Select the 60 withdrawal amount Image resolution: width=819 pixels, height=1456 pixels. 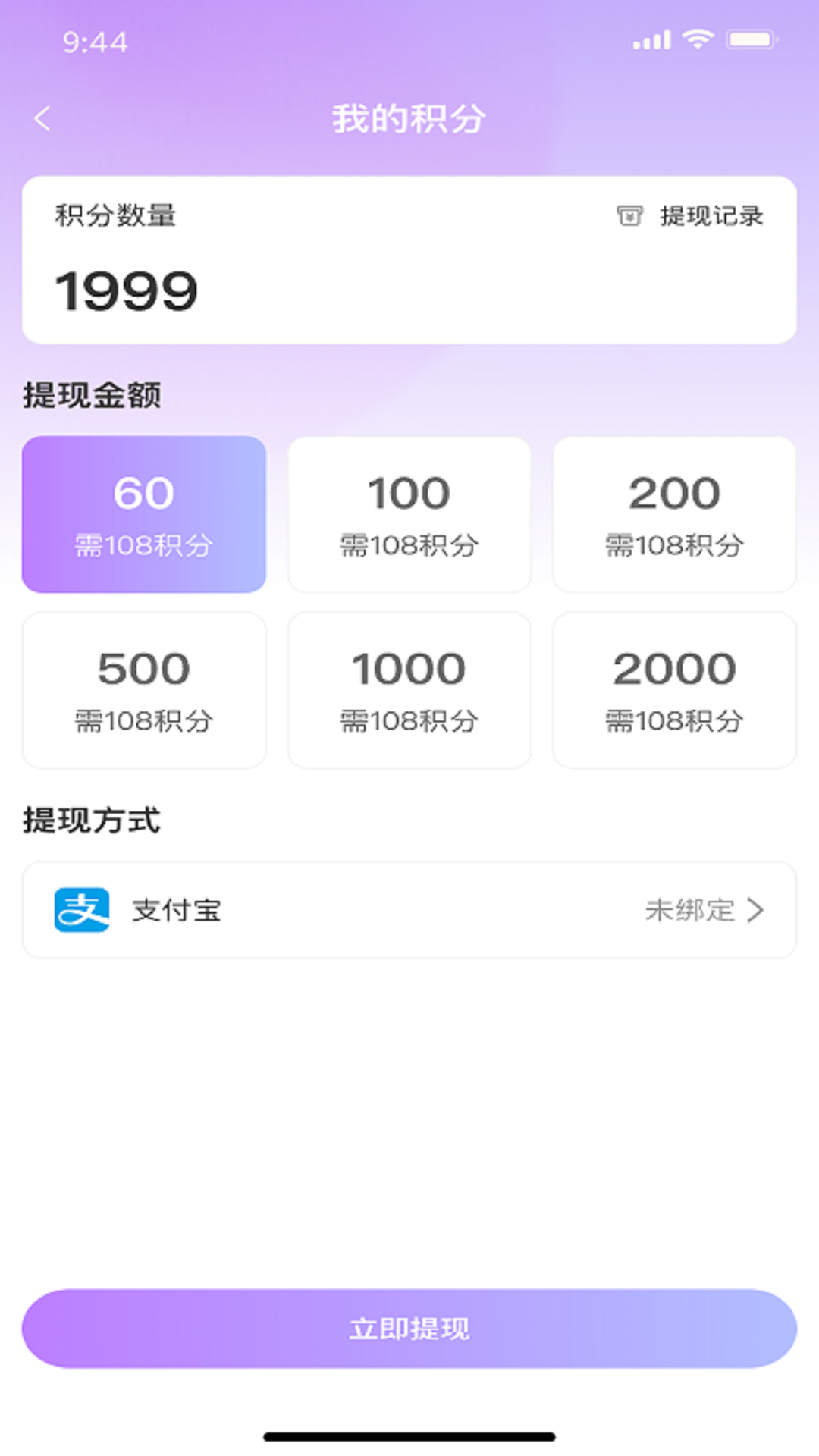coord(144,514)
